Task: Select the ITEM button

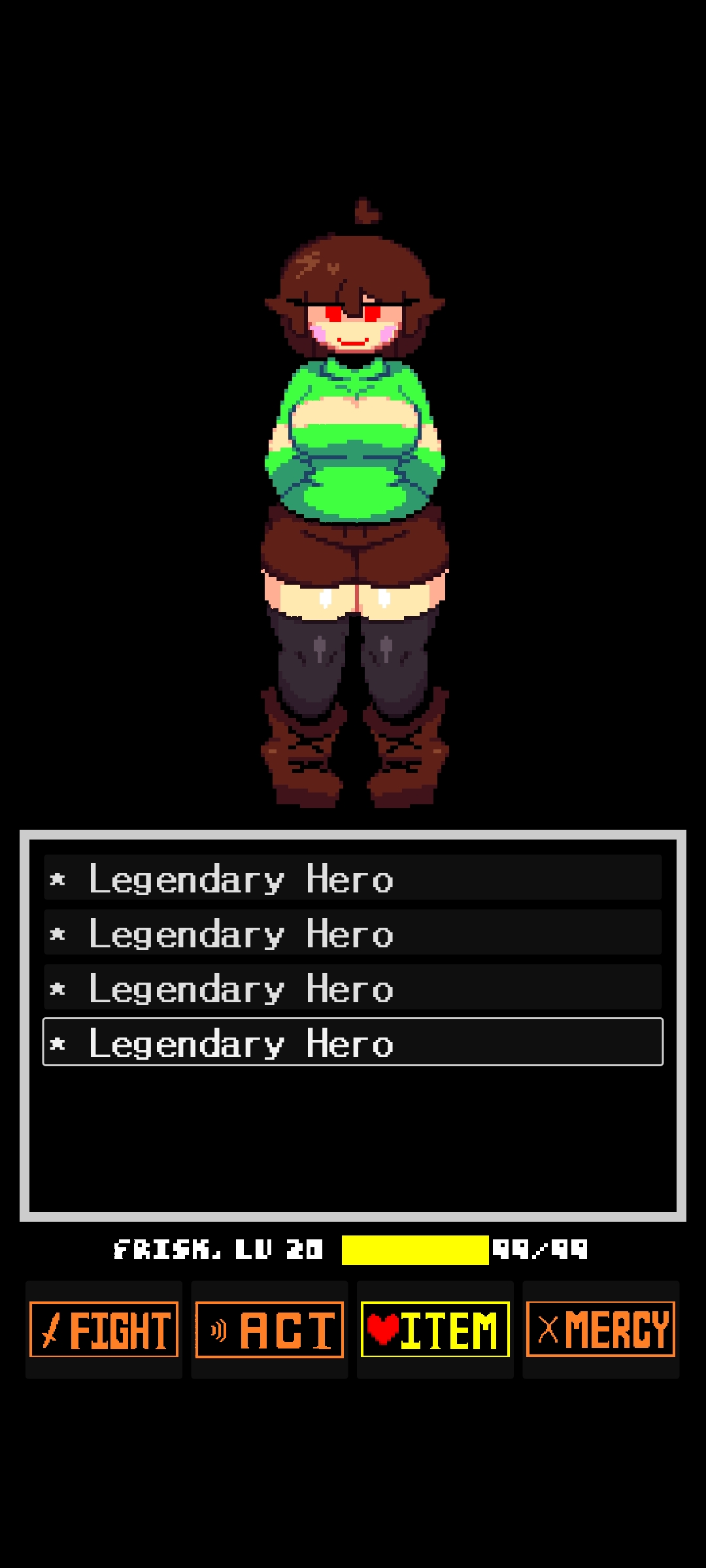Action: pos(435,1330)
